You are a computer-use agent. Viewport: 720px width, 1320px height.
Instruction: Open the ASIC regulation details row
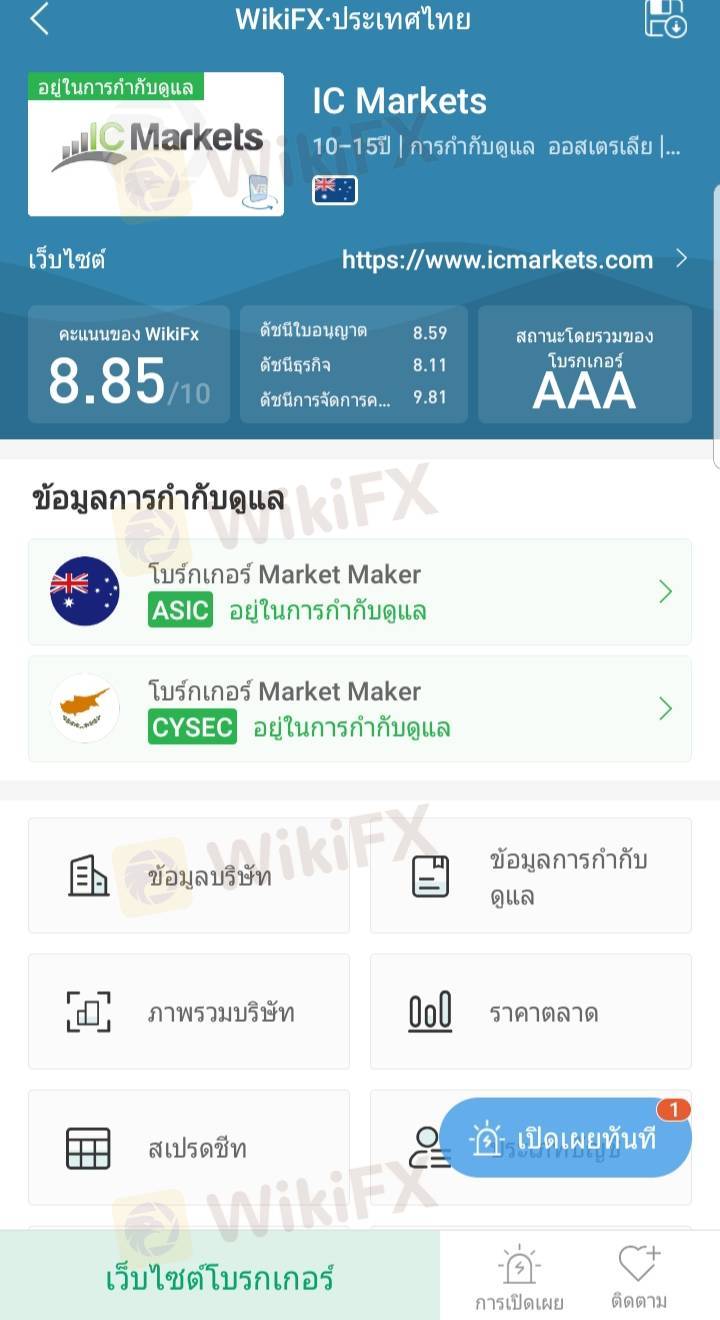[x=360, y=592]
